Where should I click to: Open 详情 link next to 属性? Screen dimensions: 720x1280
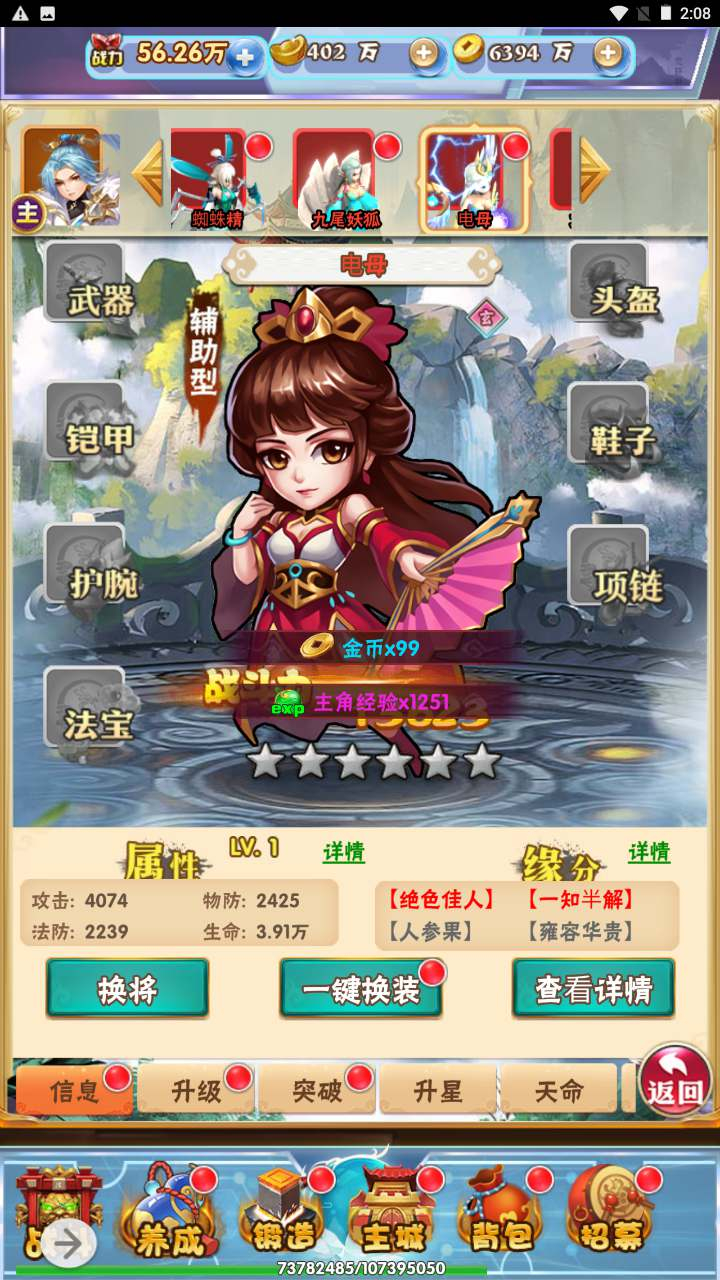pos(343,852)
